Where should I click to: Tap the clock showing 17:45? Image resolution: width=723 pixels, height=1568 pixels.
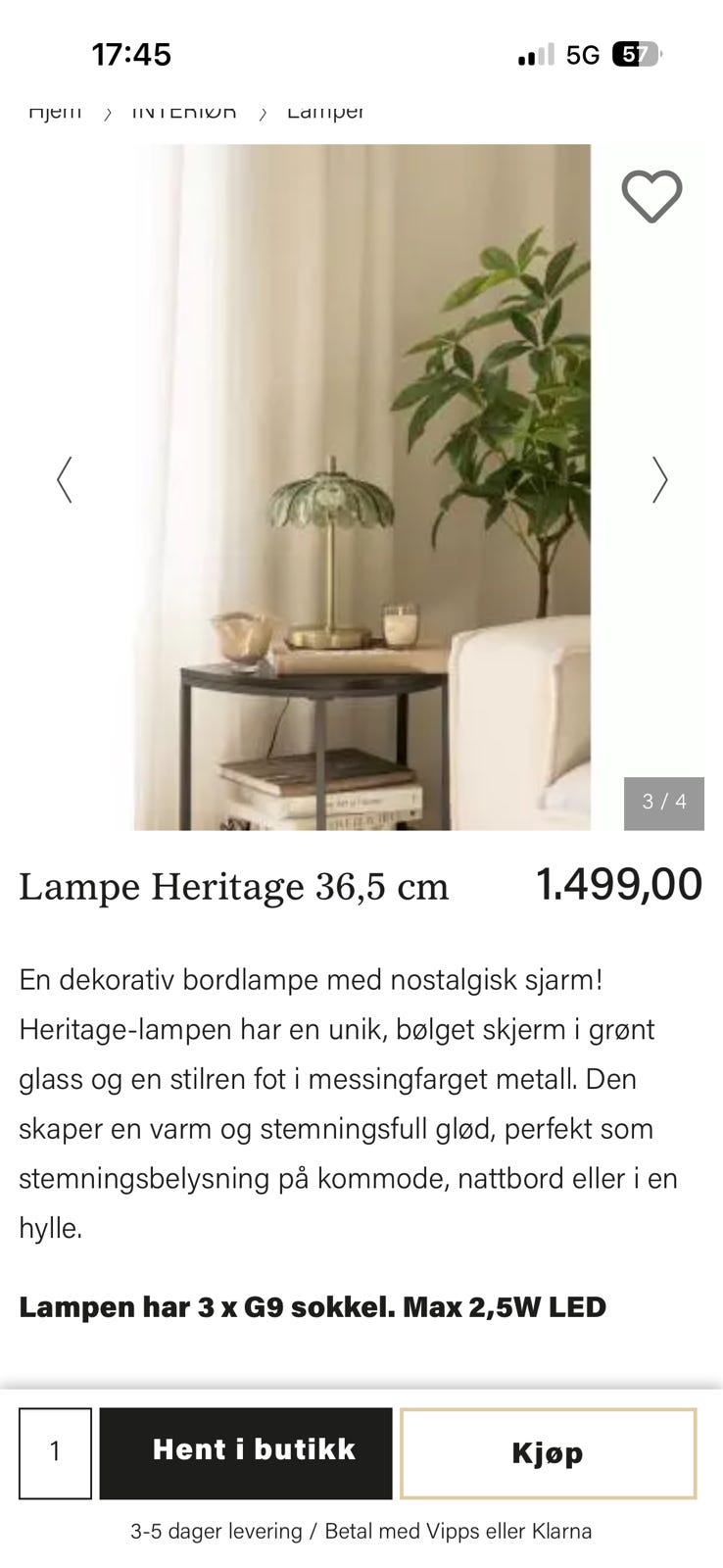(x=132, y=54)
